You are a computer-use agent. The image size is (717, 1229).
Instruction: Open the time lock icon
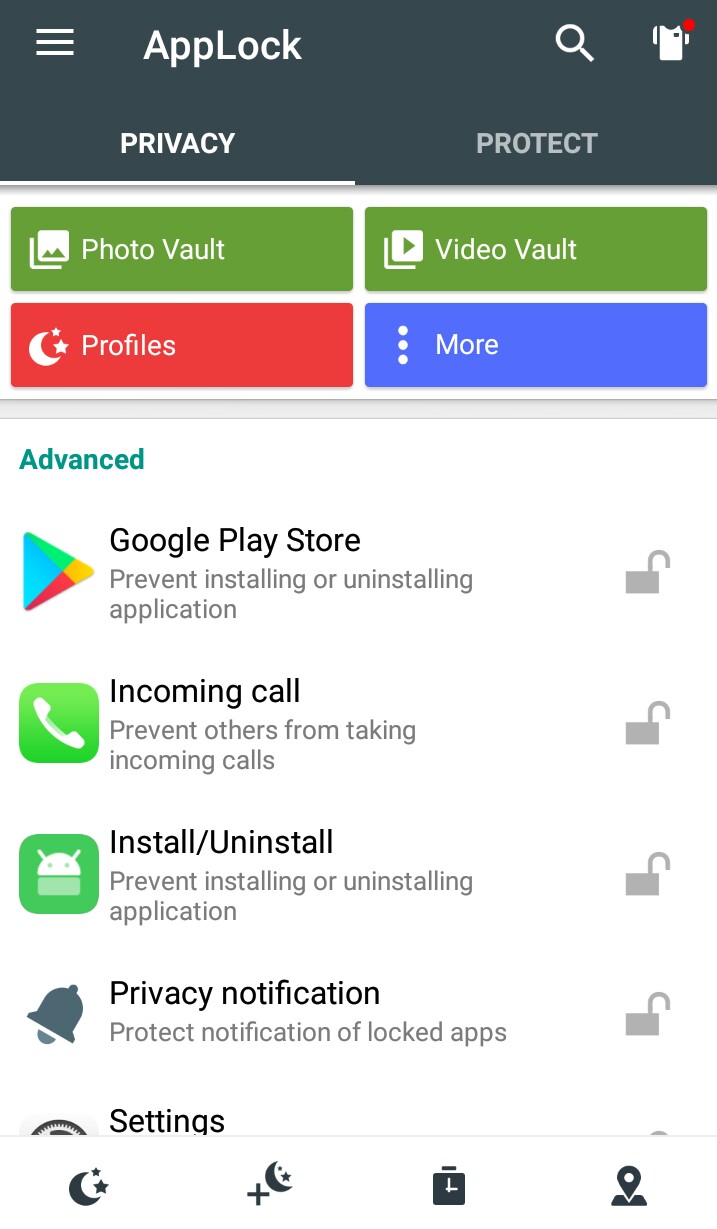click(x=449, y=1186)
